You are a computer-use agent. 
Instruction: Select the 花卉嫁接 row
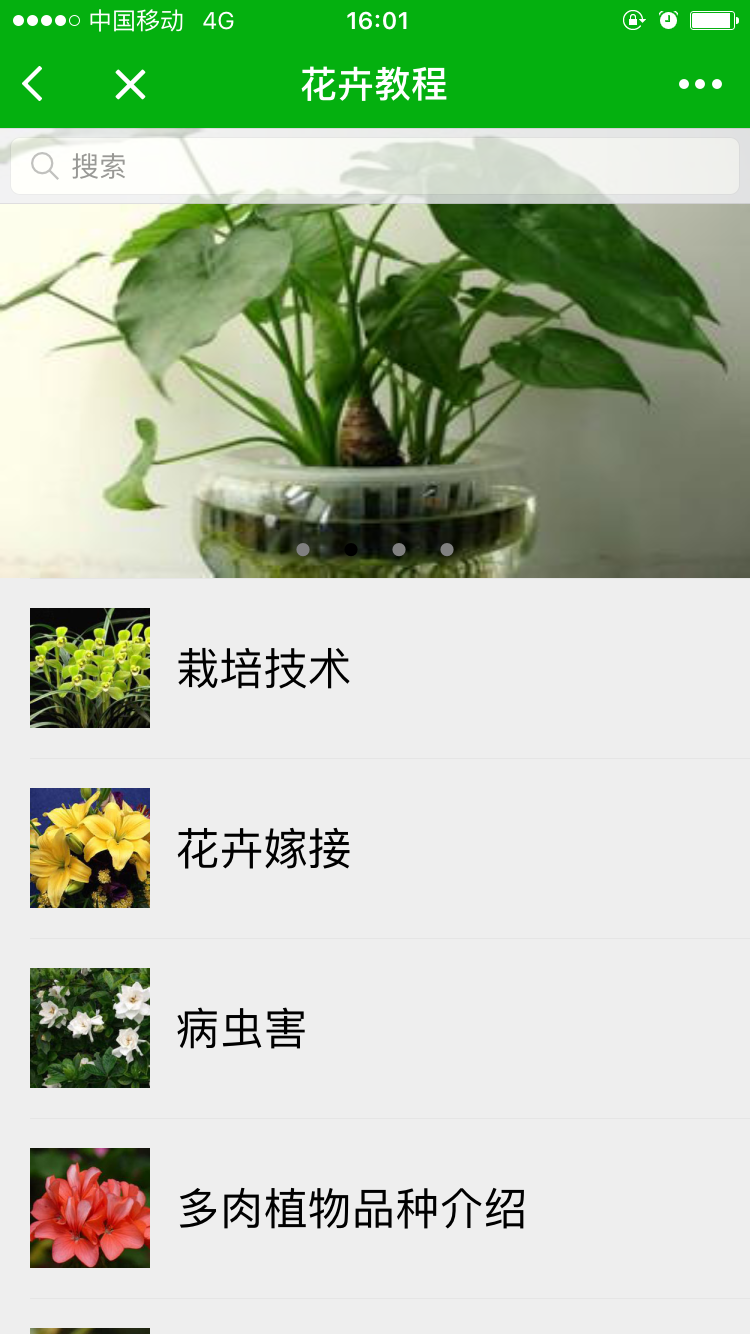[x=264, y=849]
